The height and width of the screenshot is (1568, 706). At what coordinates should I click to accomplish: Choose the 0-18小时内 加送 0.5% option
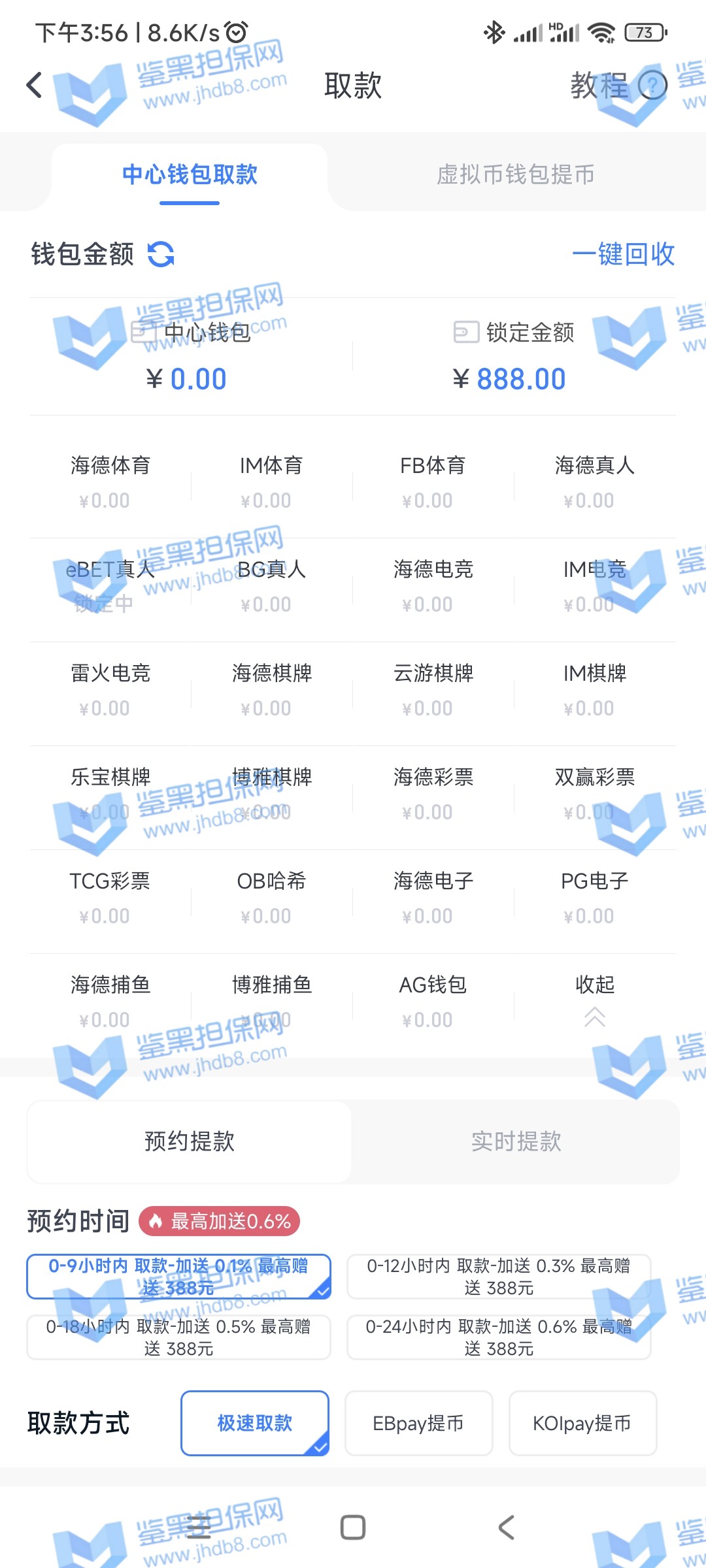[x=178, y=1337]
